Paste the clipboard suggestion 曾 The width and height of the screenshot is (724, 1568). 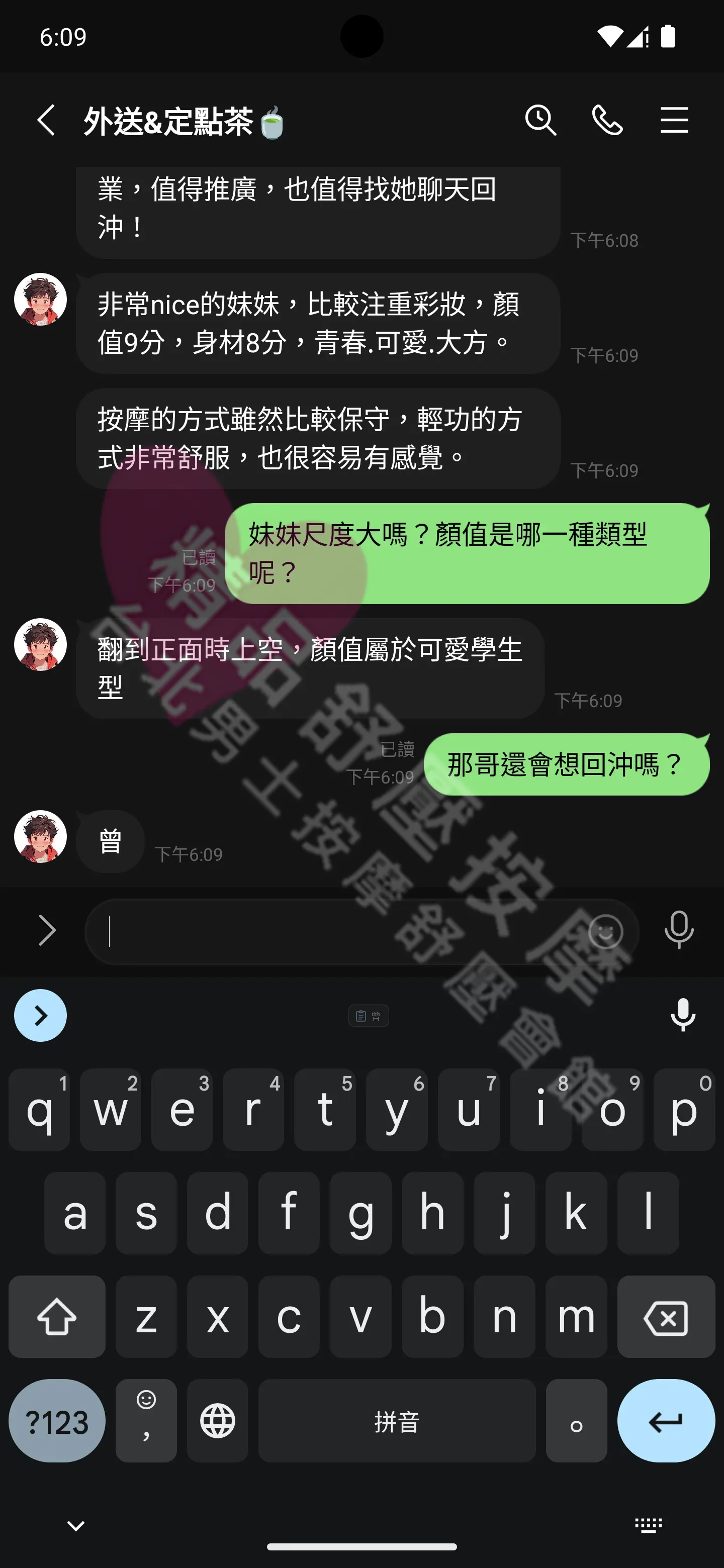(x=369, y=1016)
